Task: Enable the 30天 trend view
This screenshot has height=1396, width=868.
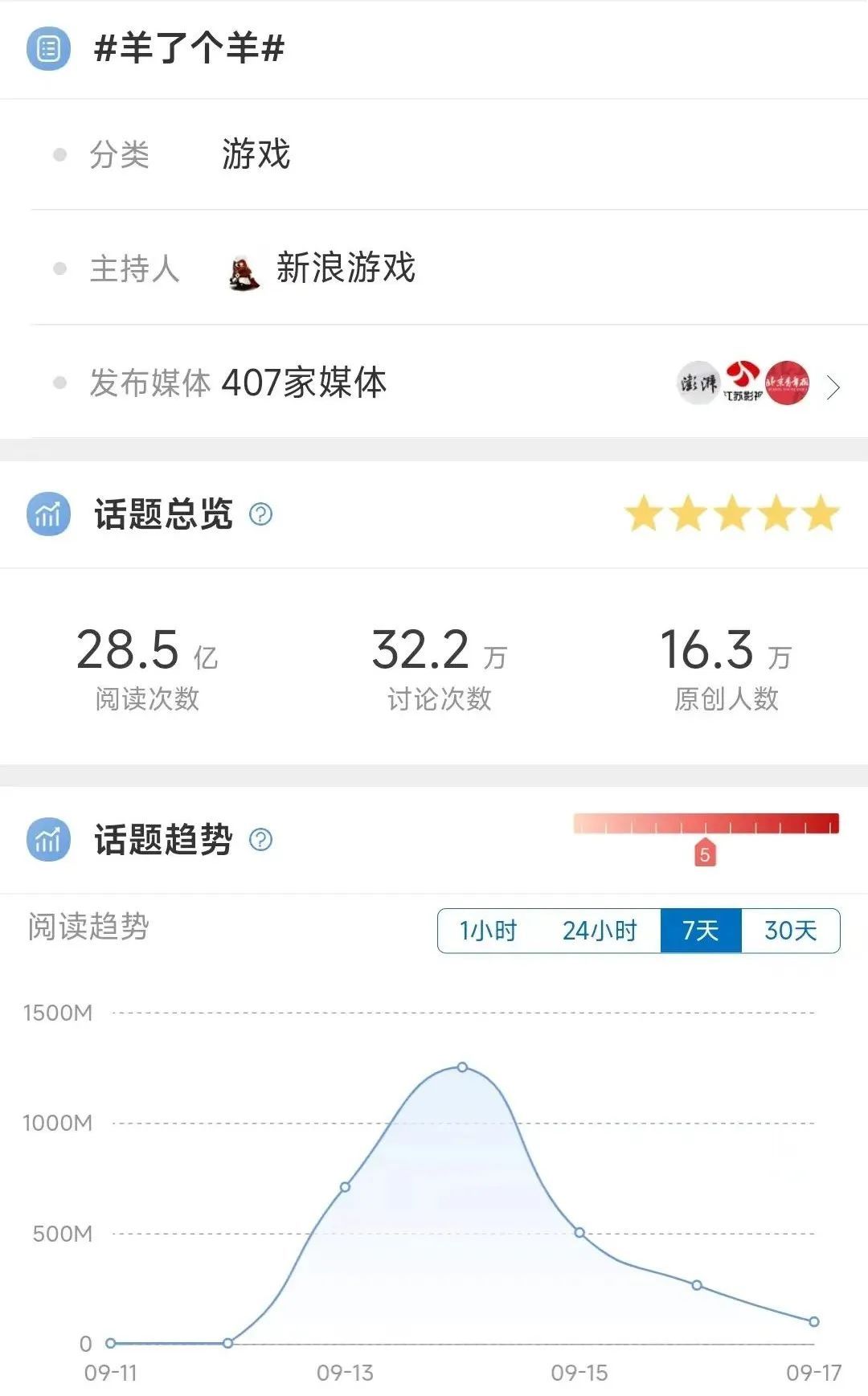Action: coord(792,931)
